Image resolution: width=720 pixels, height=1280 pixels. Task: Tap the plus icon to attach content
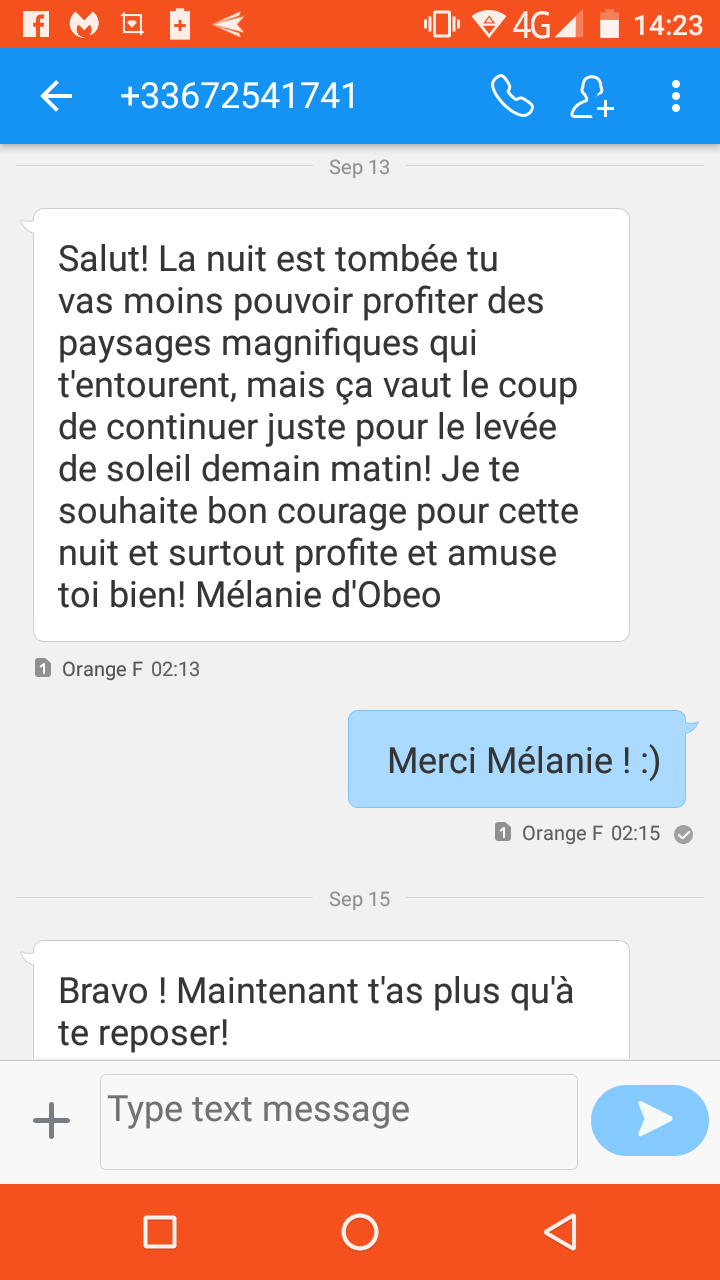click(51, 1121)
